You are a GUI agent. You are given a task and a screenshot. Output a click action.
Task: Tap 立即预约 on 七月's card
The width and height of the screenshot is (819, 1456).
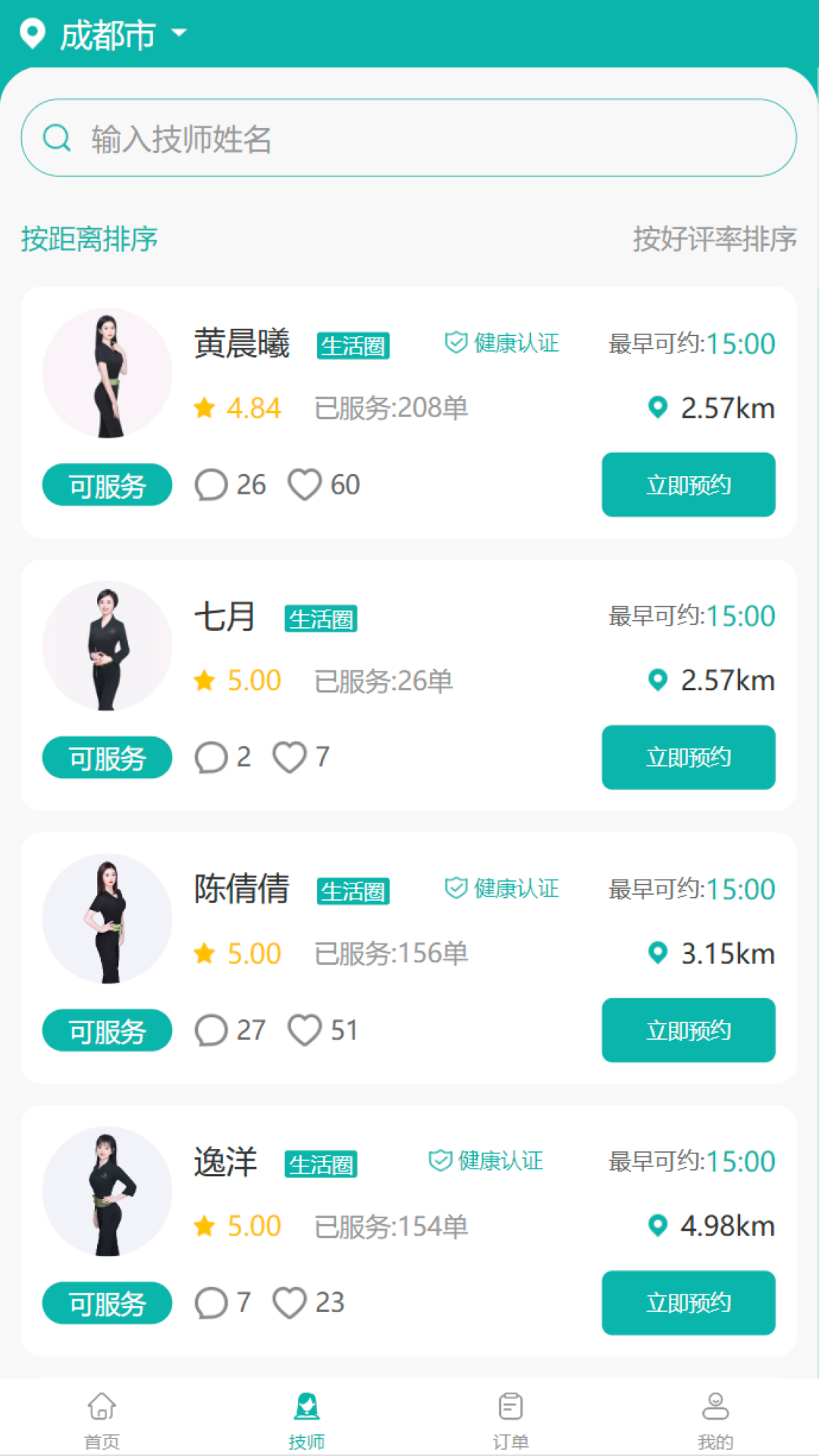click(688, 757)
